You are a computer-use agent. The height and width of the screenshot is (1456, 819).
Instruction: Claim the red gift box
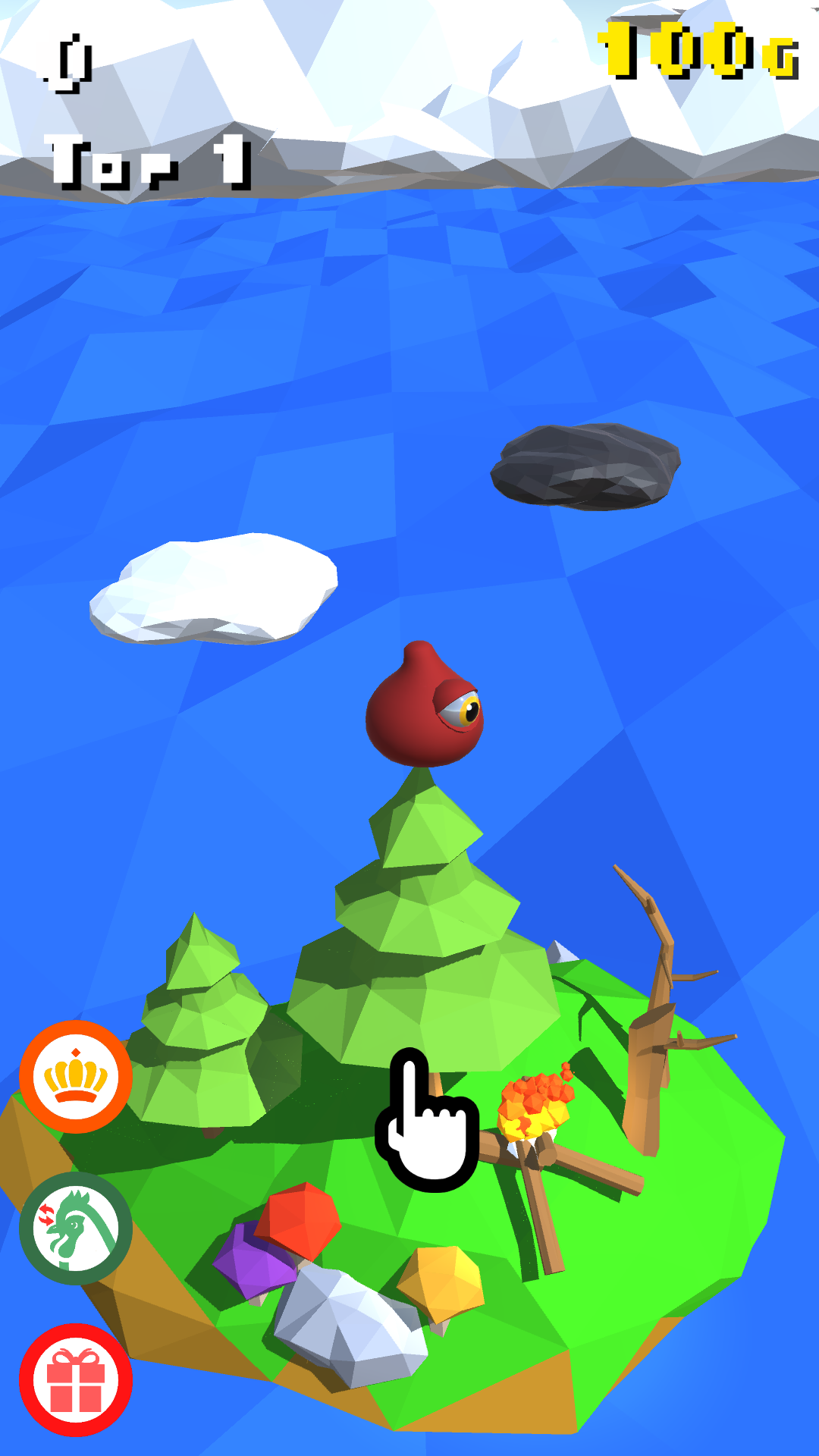[76, 1380]
